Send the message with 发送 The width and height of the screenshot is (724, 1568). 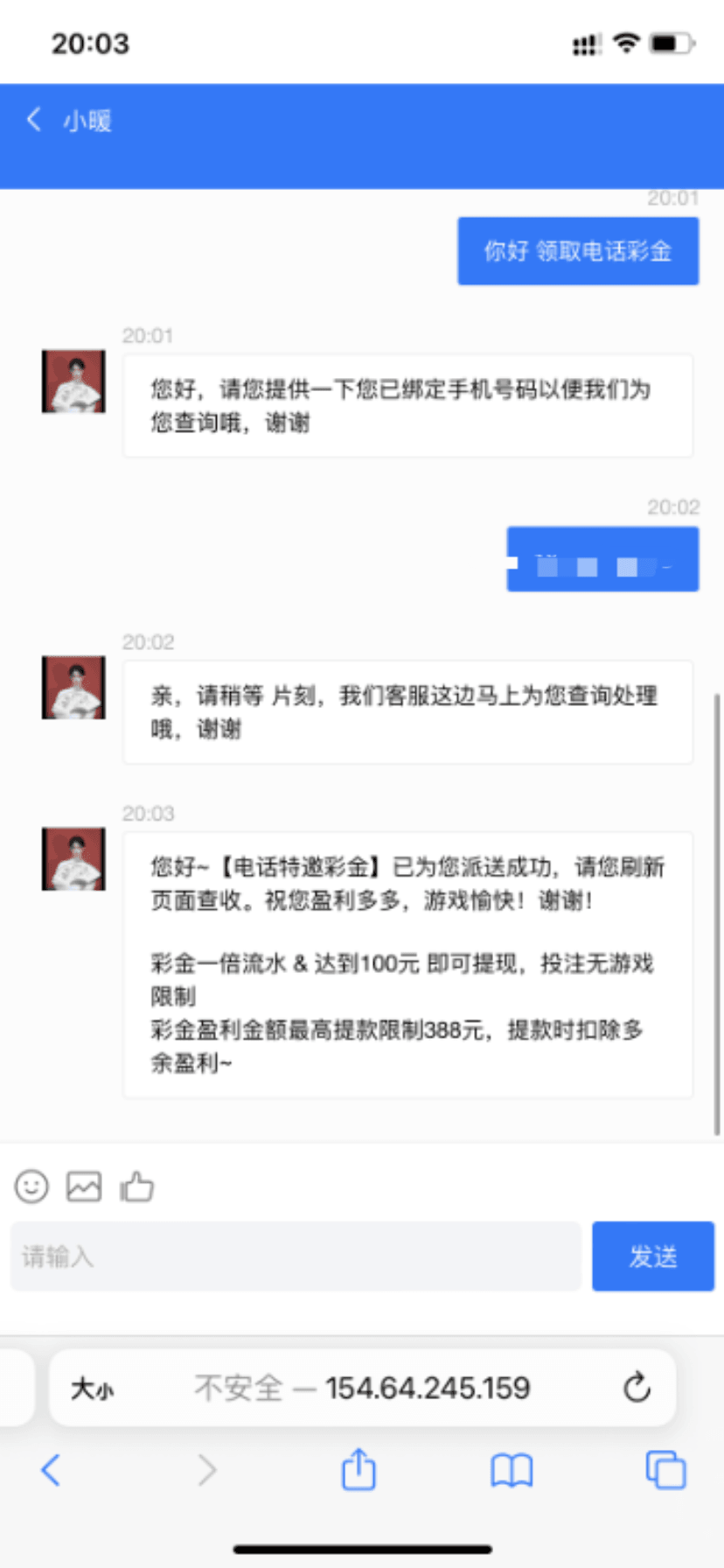click(x=652, y=1256)
